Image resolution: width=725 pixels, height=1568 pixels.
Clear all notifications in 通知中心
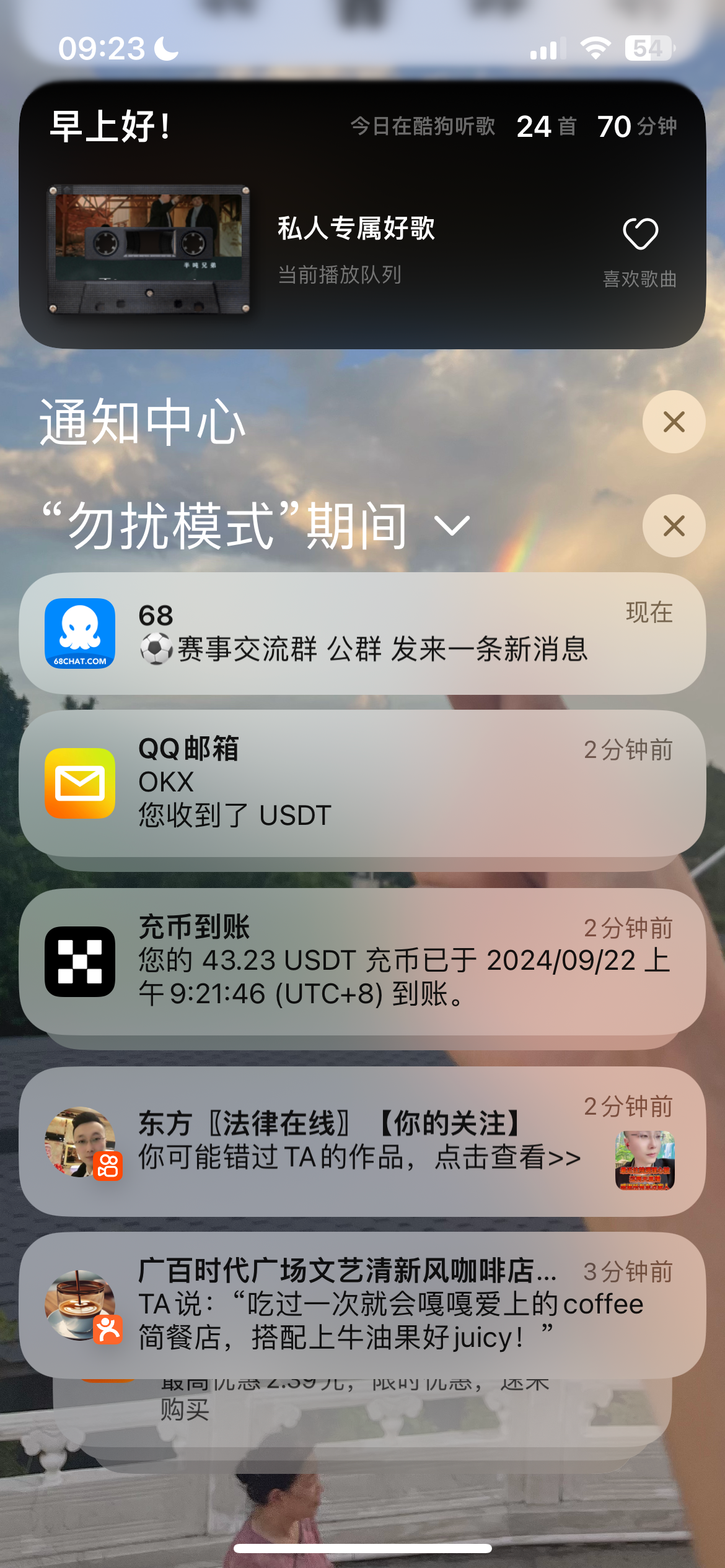click(674, 422)
